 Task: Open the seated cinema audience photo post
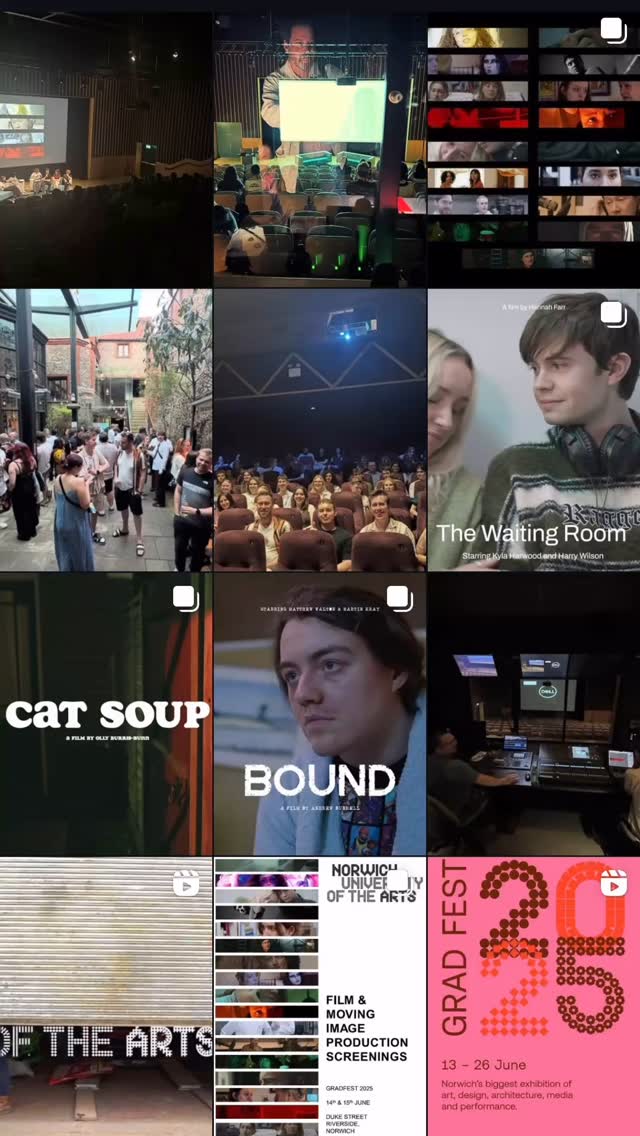pos(320,430)
